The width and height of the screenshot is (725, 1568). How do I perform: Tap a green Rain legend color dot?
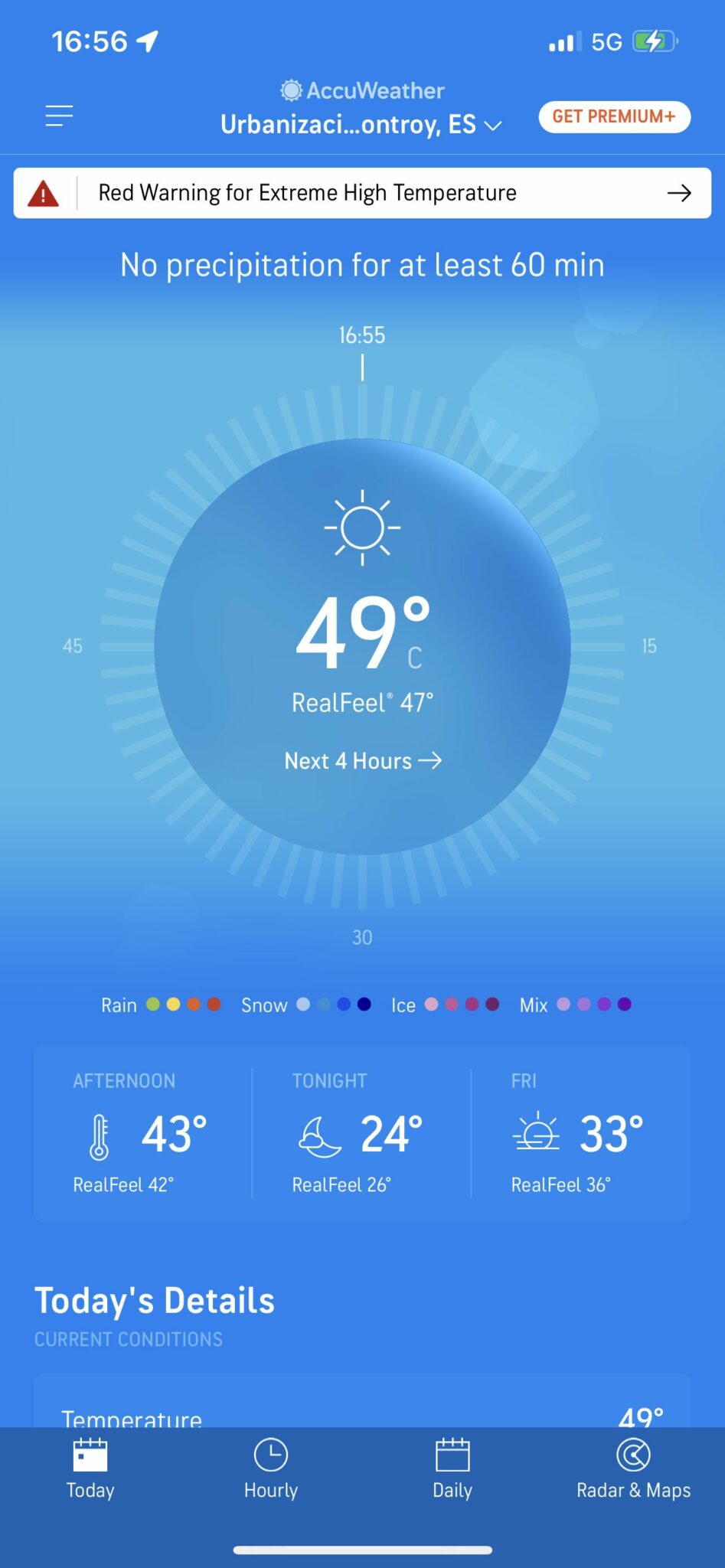pos(154,1004)
